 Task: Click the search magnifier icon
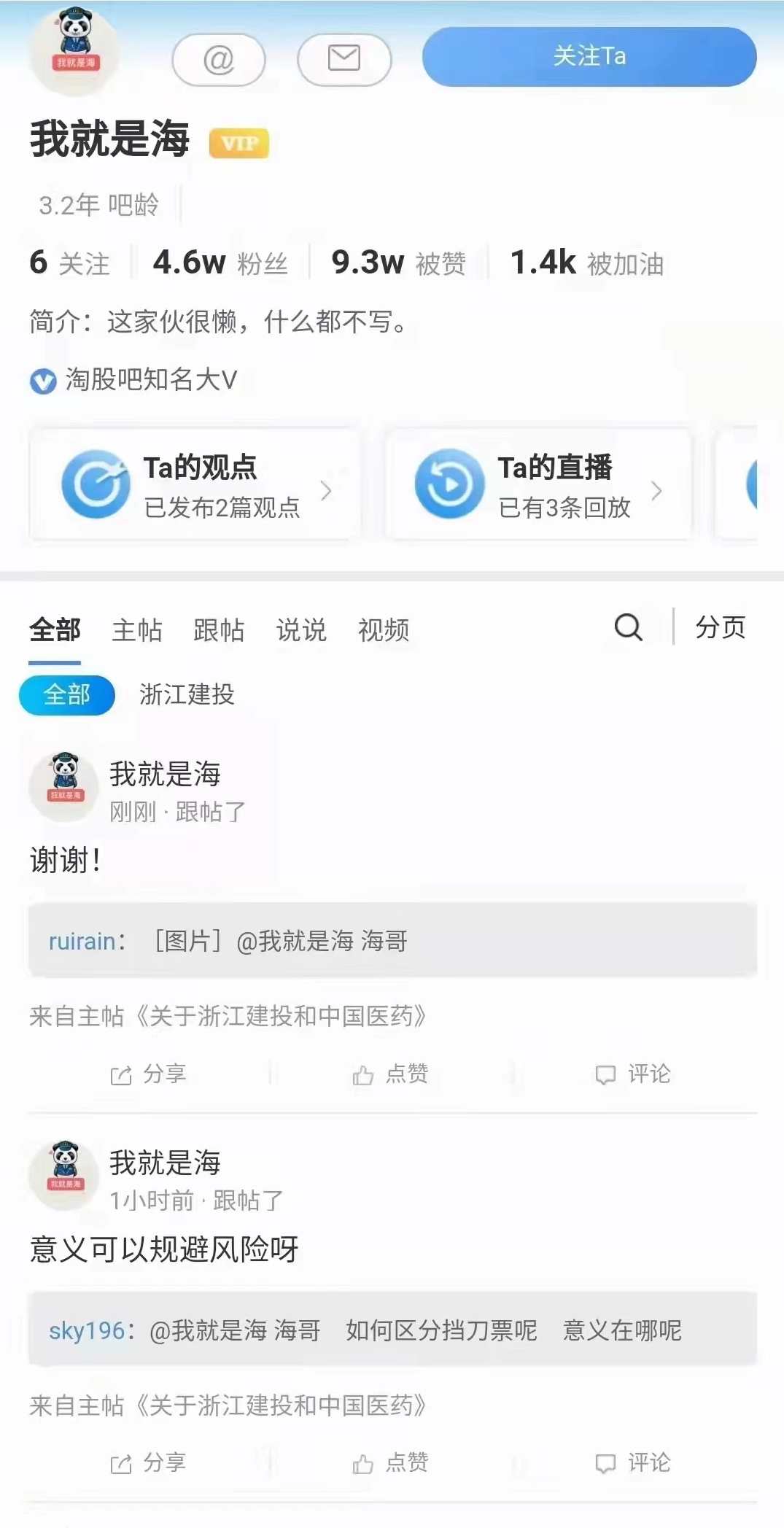click(x=626, y=628)
